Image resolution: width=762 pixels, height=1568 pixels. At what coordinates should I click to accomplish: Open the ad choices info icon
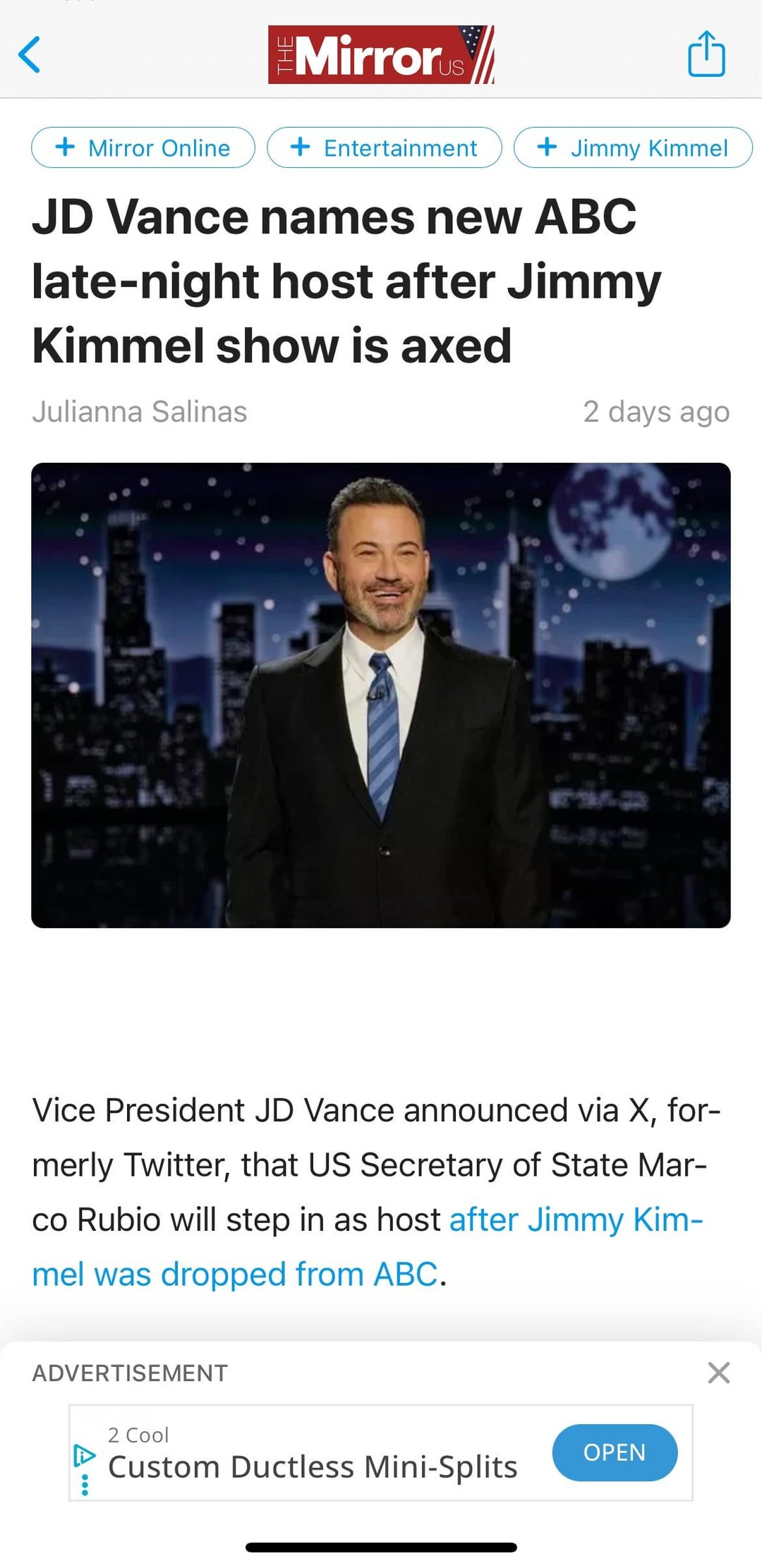click(84, 1454)
